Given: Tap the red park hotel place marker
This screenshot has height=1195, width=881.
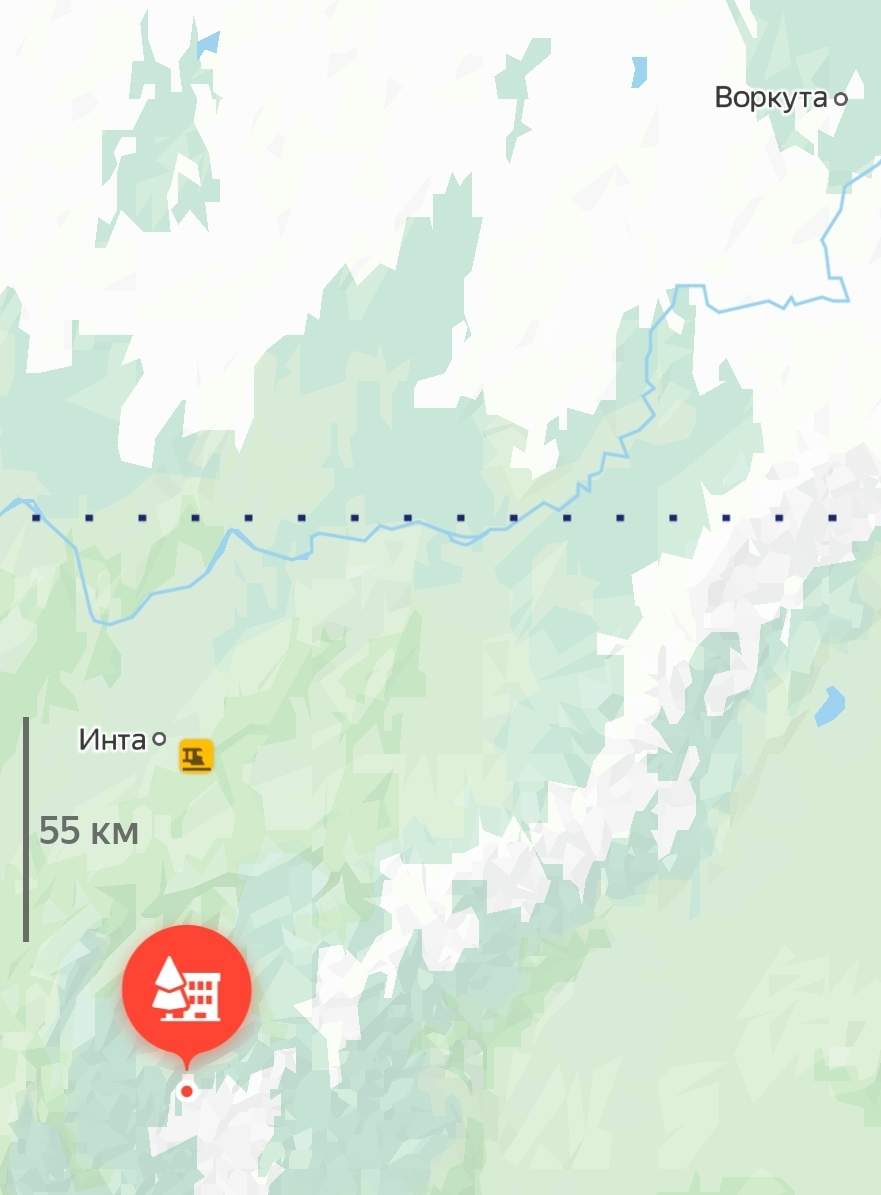Looking at the screenshot, I should point(187,990).
